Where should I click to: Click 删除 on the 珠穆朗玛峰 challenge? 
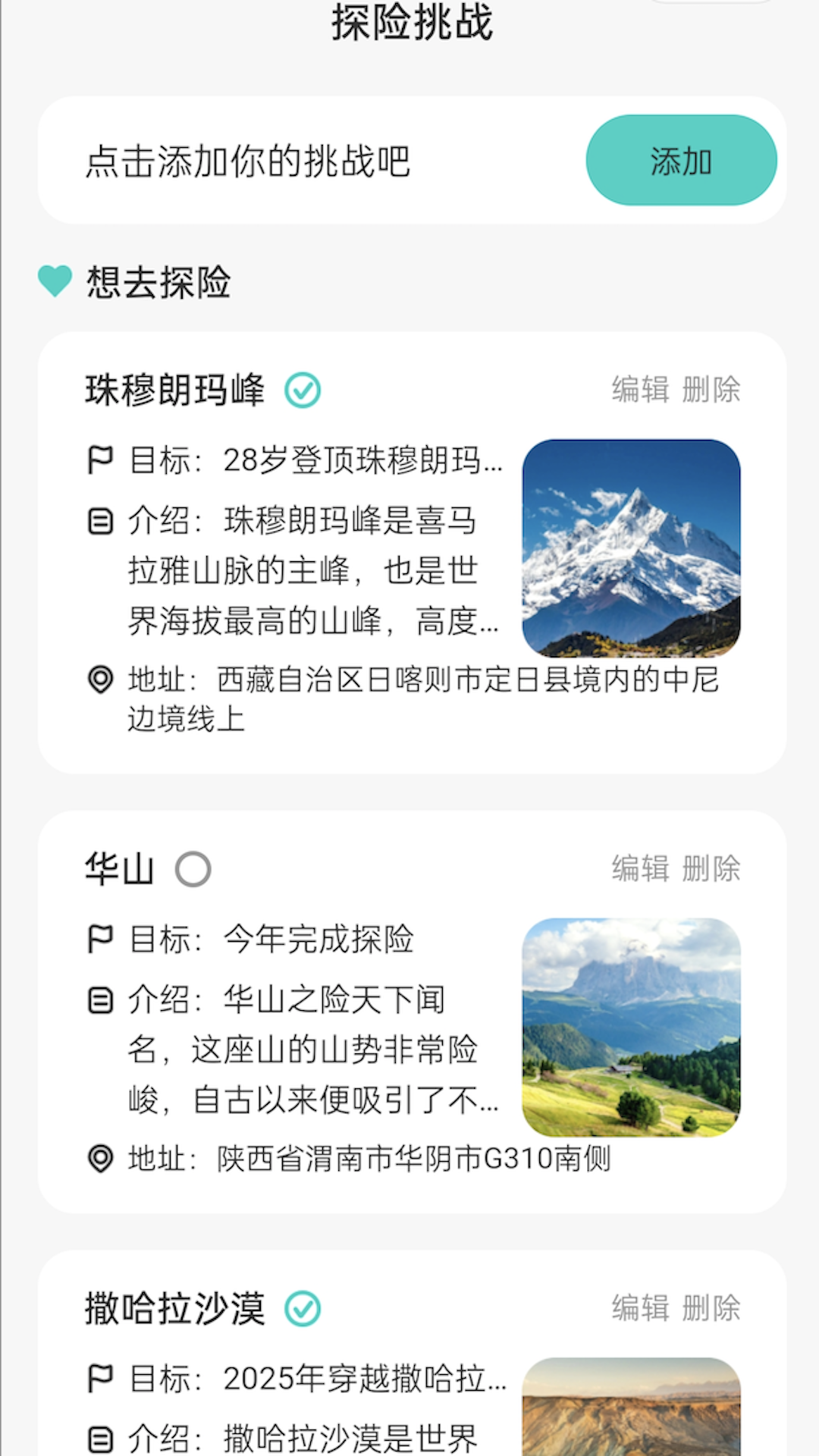pyautogui.click(x=714, y=390)
